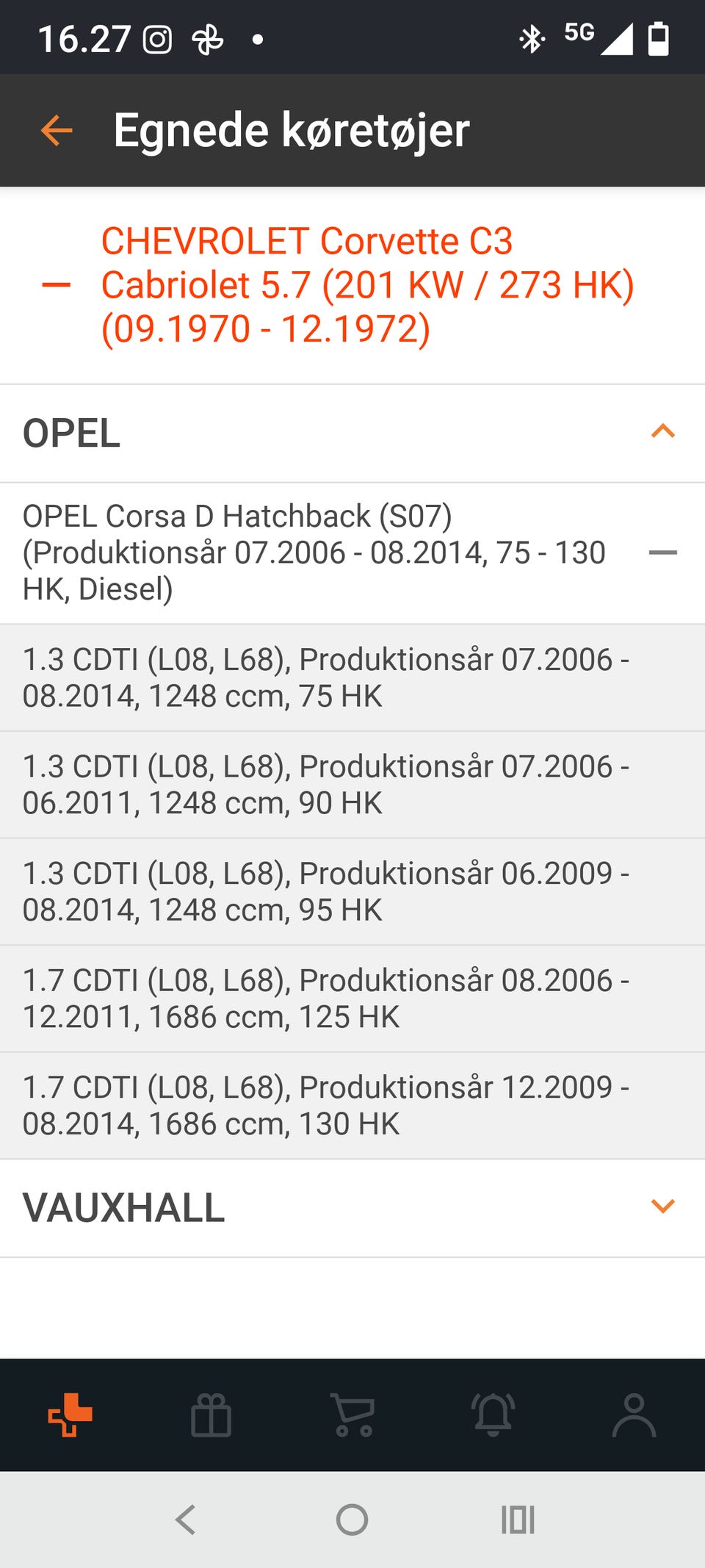705x1568 pixels.
Task: Open the shopping cart tab
Action: [x=353, y=1414]
